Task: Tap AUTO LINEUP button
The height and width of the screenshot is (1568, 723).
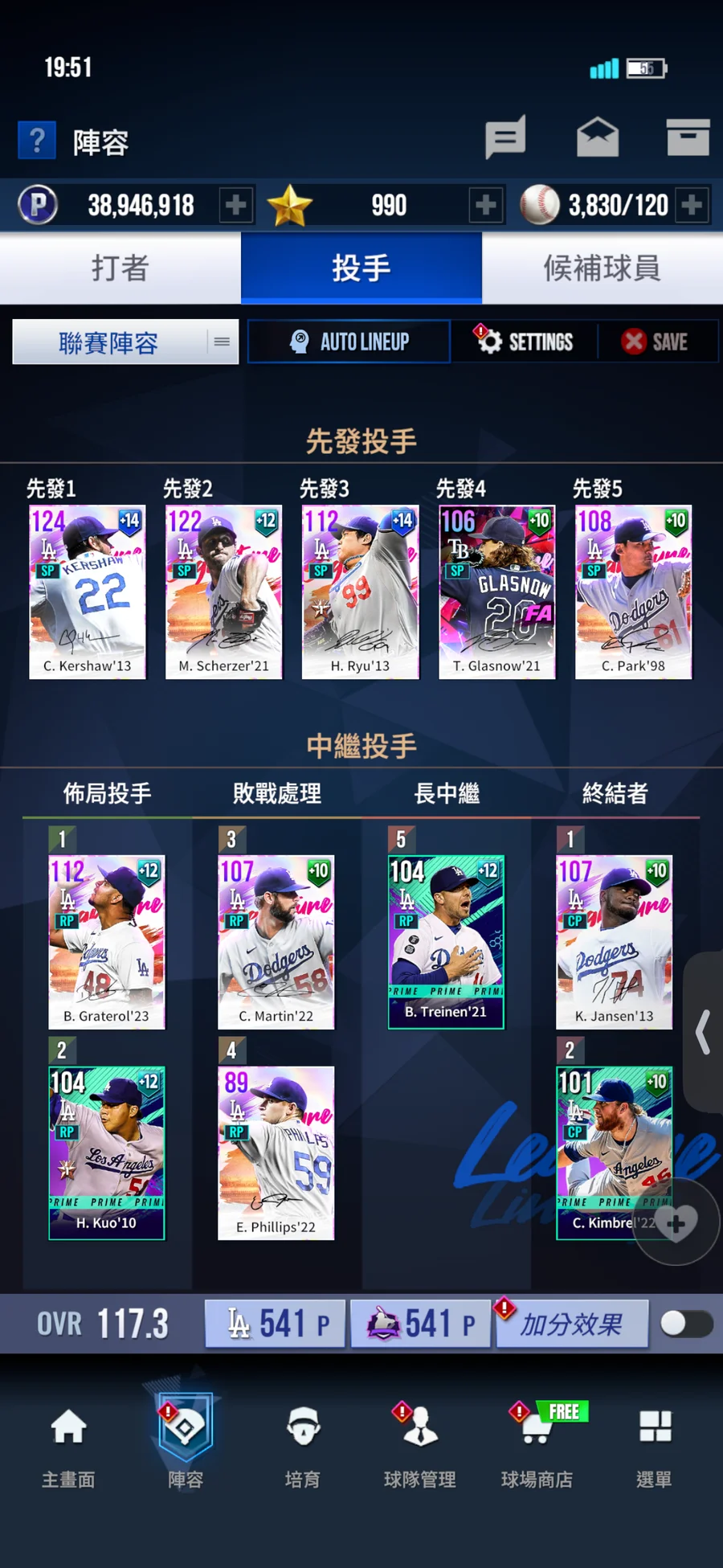Action: [349, 342]
